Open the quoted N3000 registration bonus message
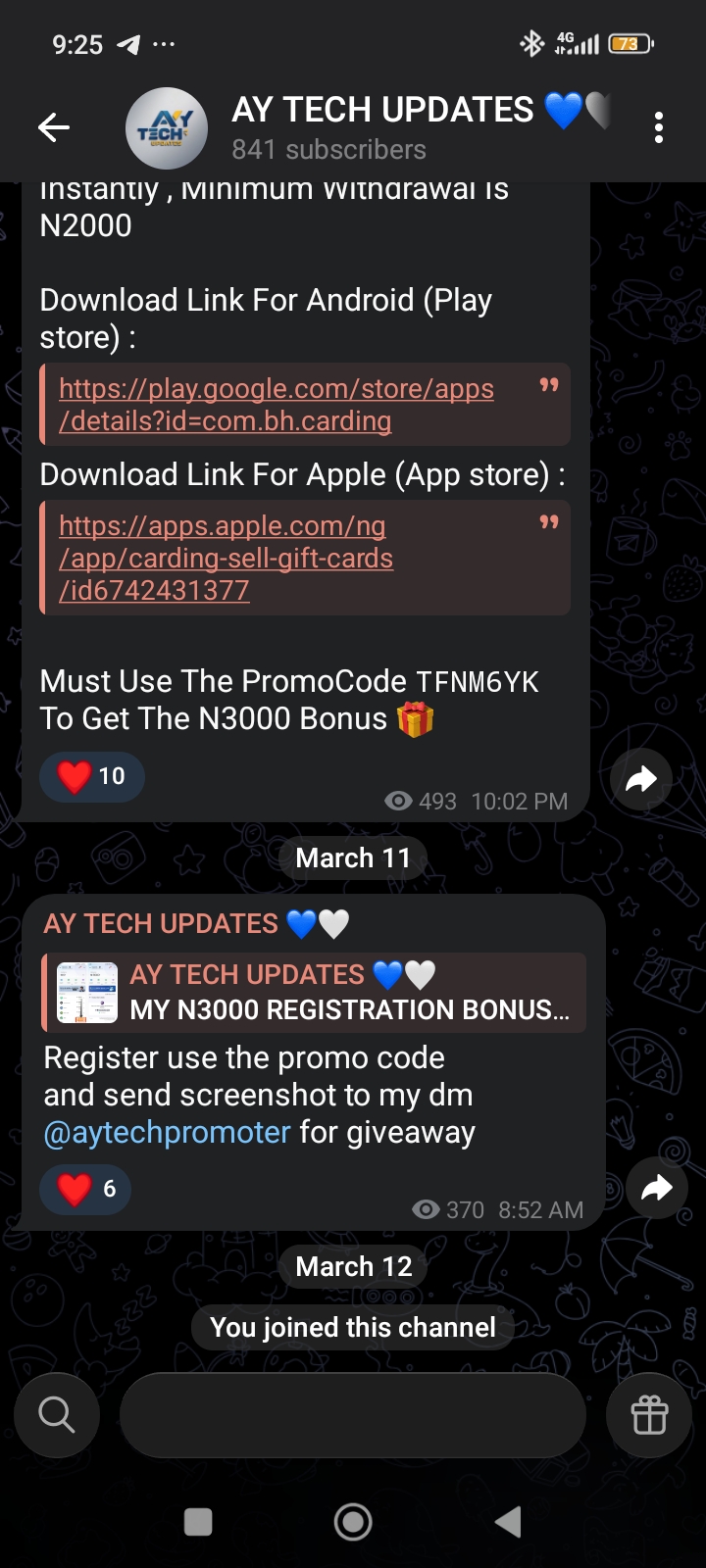Viewport: 706px width, 1568px height. [314, 992]
